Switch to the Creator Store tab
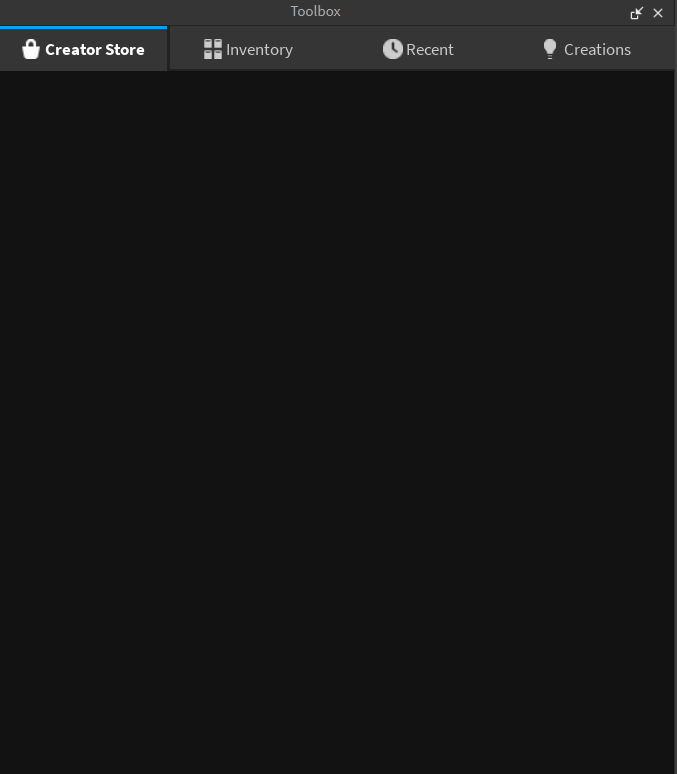 [83, 49]
